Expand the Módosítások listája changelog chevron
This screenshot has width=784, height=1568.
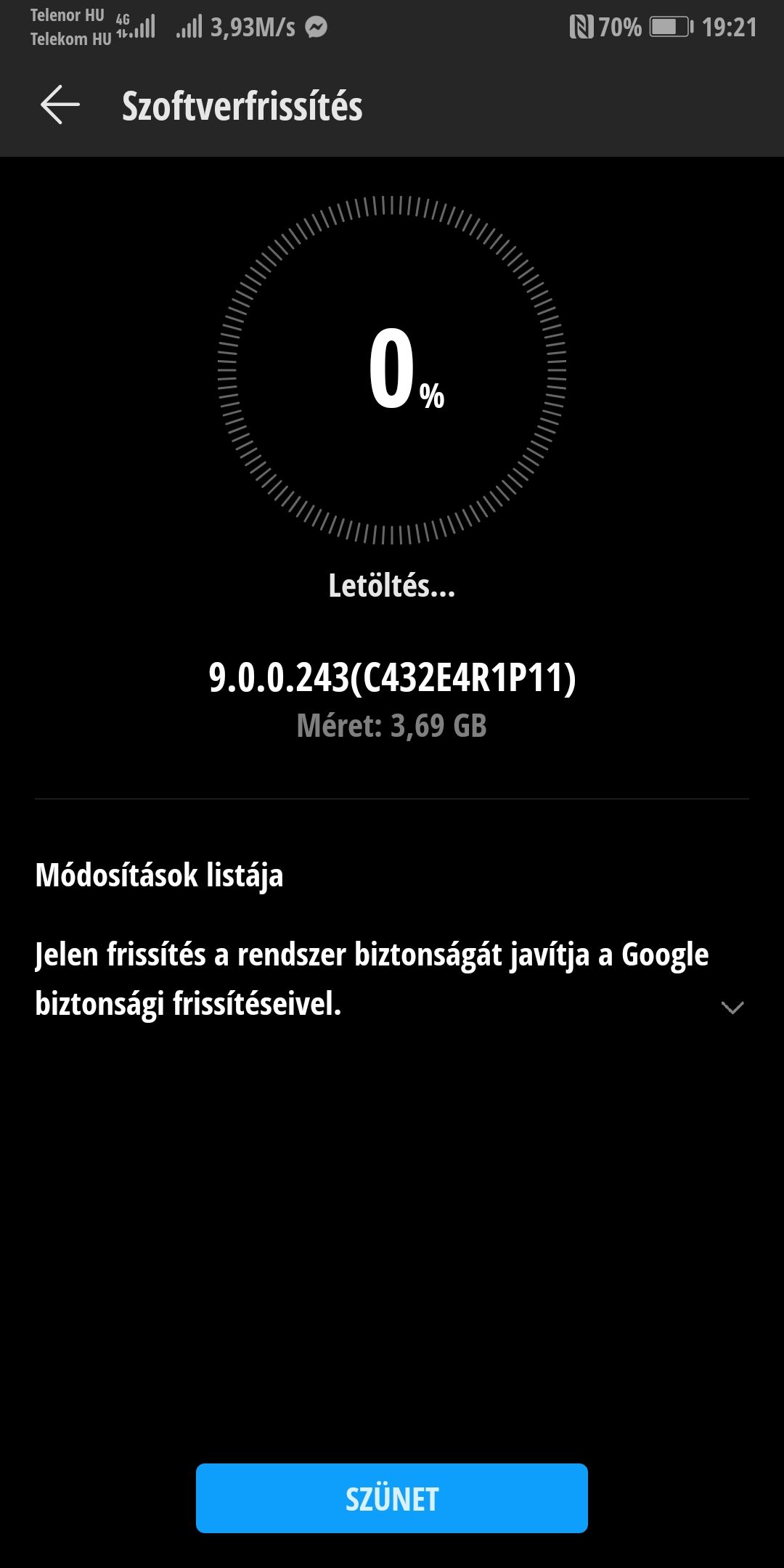point(732,1007)
